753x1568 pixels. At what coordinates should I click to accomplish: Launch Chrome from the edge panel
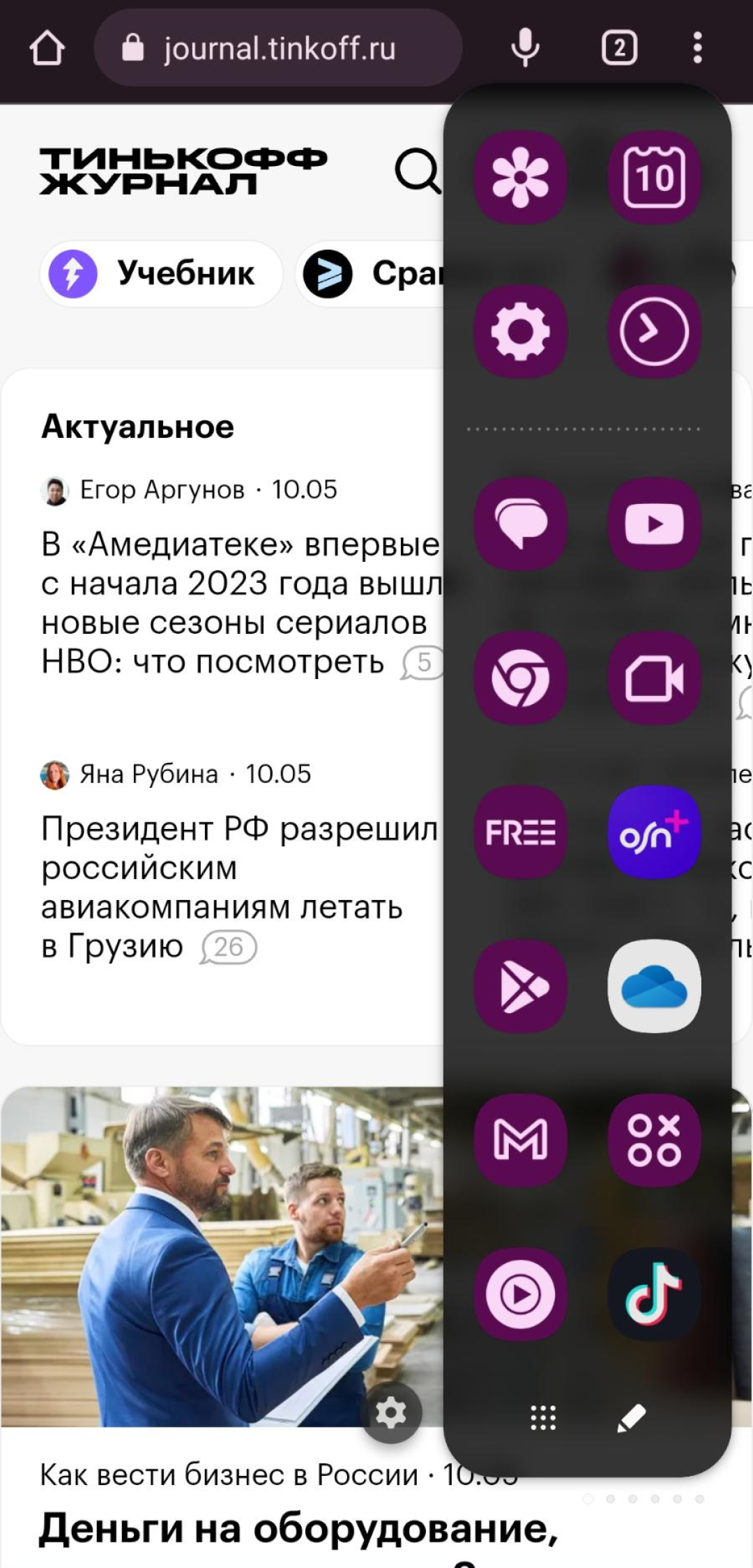tap(520, 678)
